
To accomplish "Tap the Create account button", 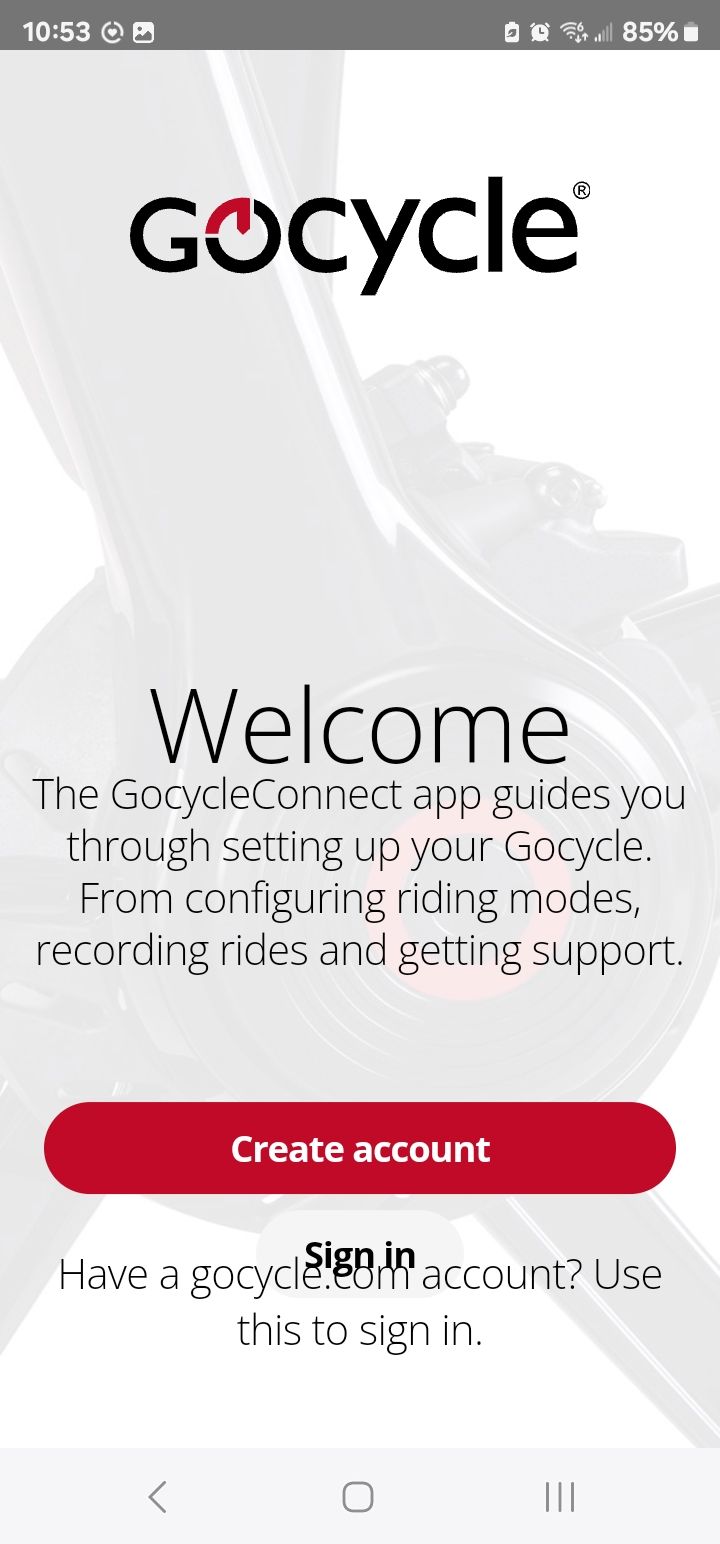I will coord(360,1148).
